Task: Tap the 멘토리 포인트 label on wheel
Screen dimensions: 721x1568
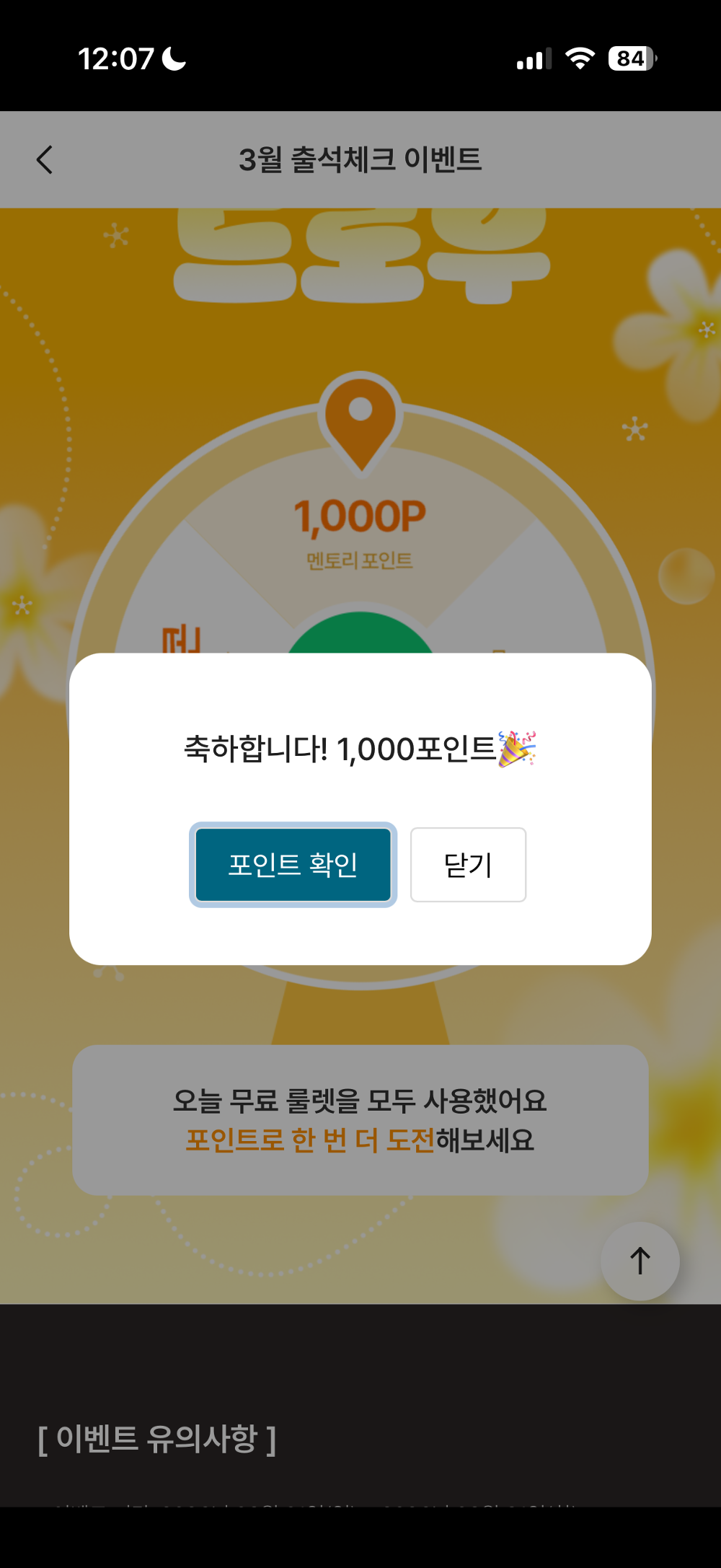Action: 360,555
